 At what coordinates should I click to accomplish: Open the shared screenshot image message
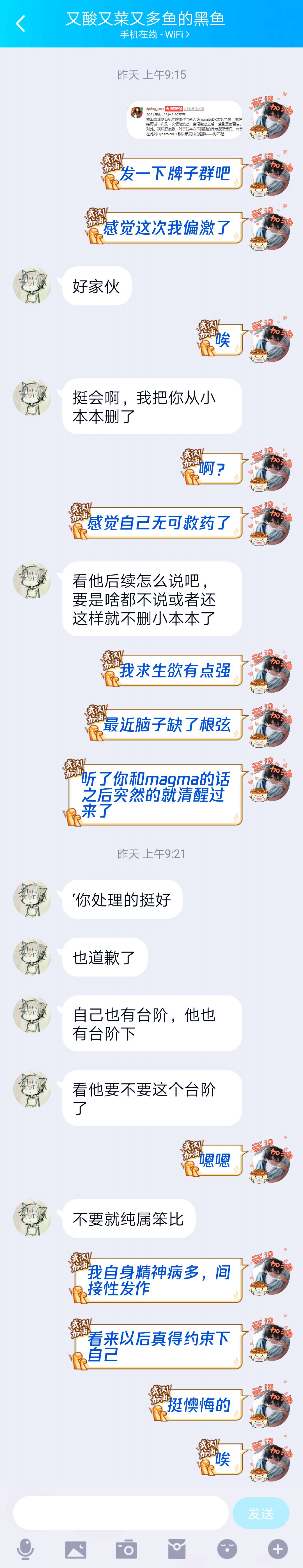point(185,120)
